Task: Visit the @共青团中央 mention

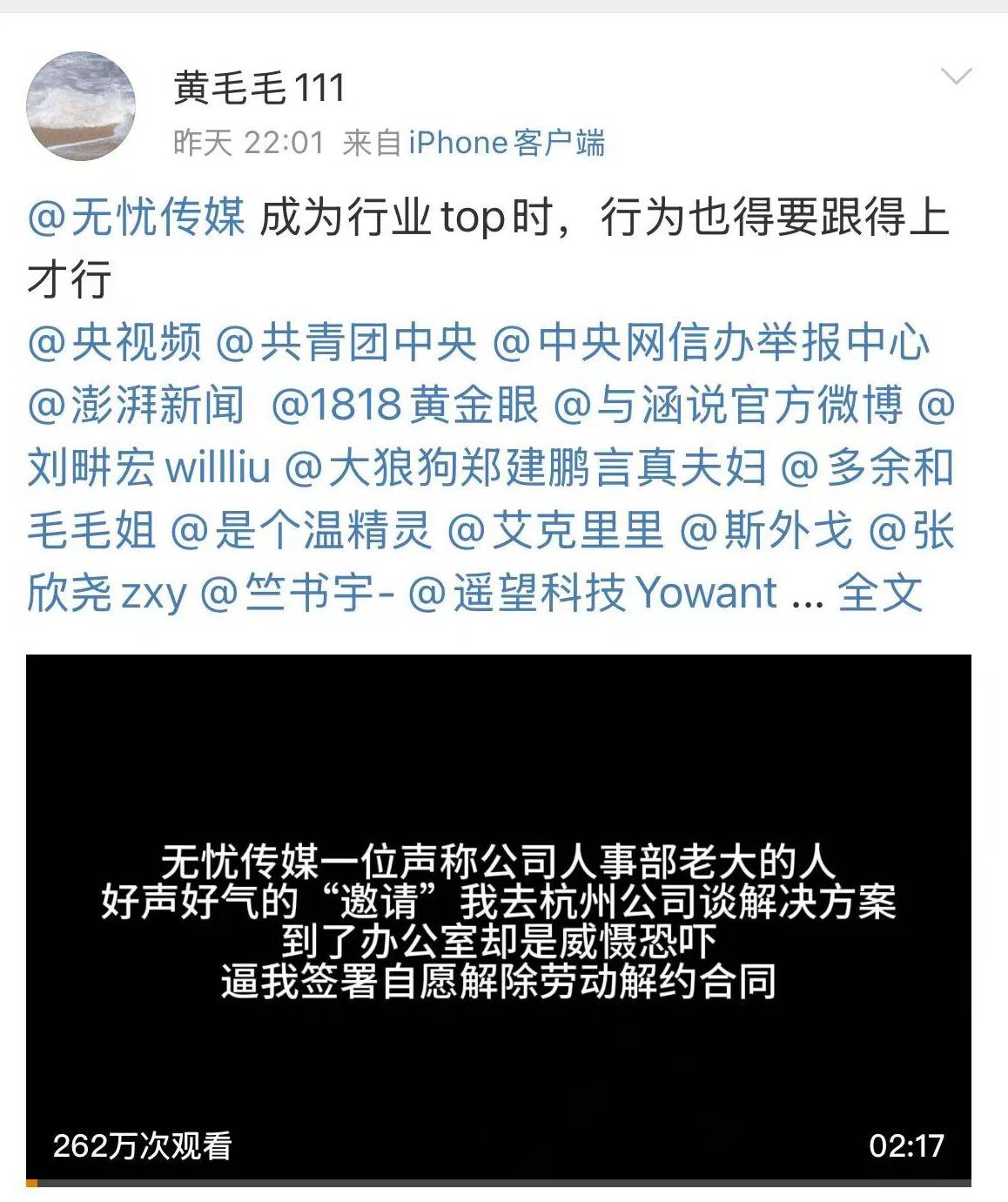Action: (346, 342)
